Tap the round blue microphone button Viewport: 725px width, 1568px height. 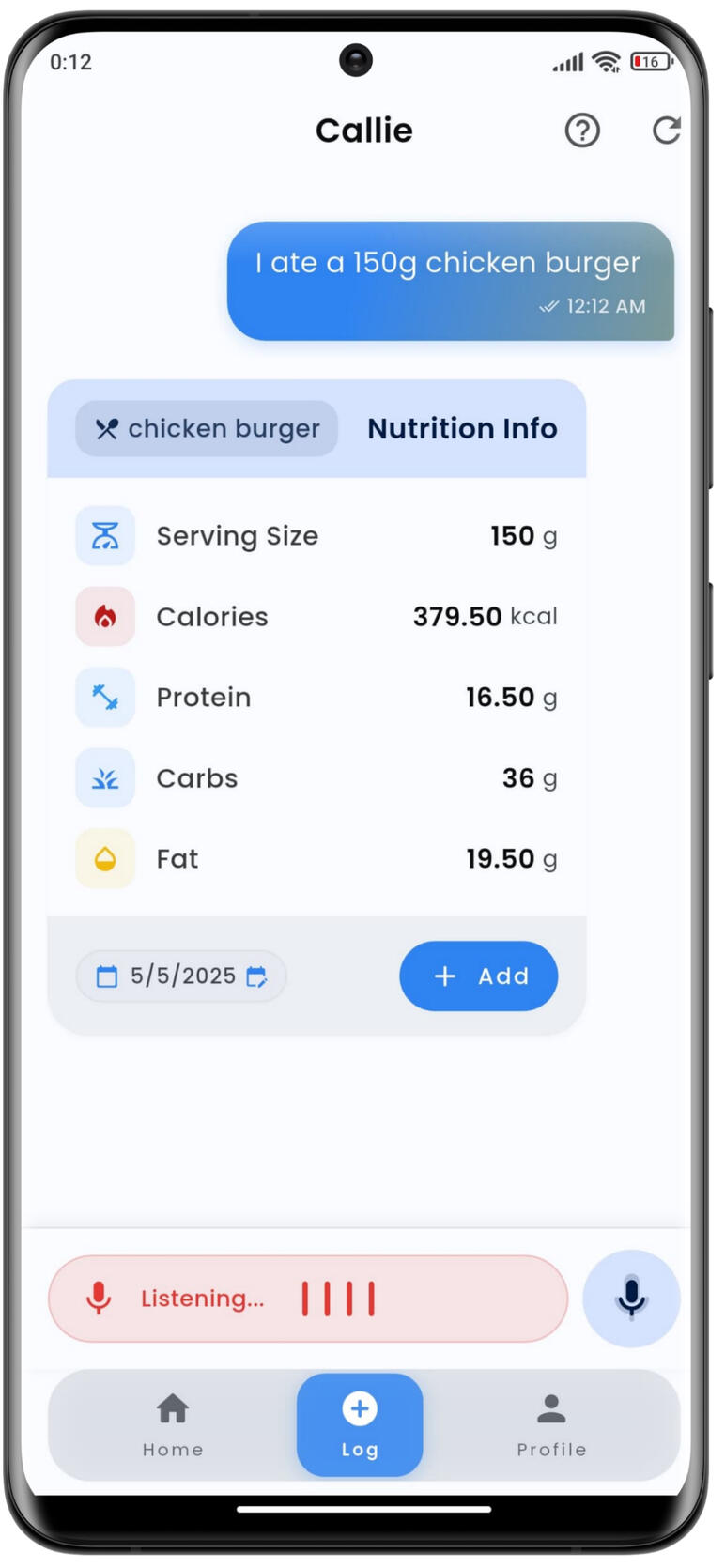631,1299
